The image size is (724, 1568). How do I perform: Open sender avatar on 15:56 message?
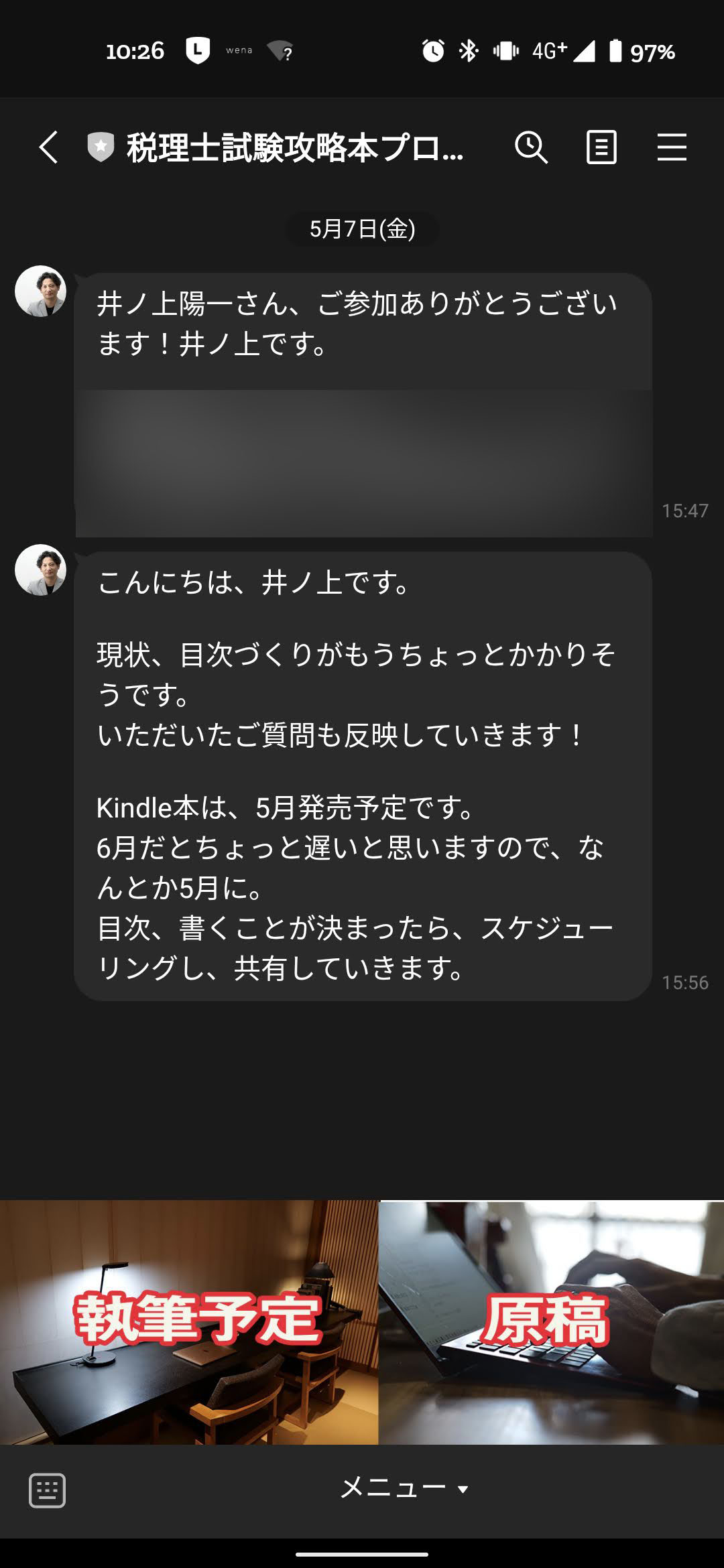point(41,570)
